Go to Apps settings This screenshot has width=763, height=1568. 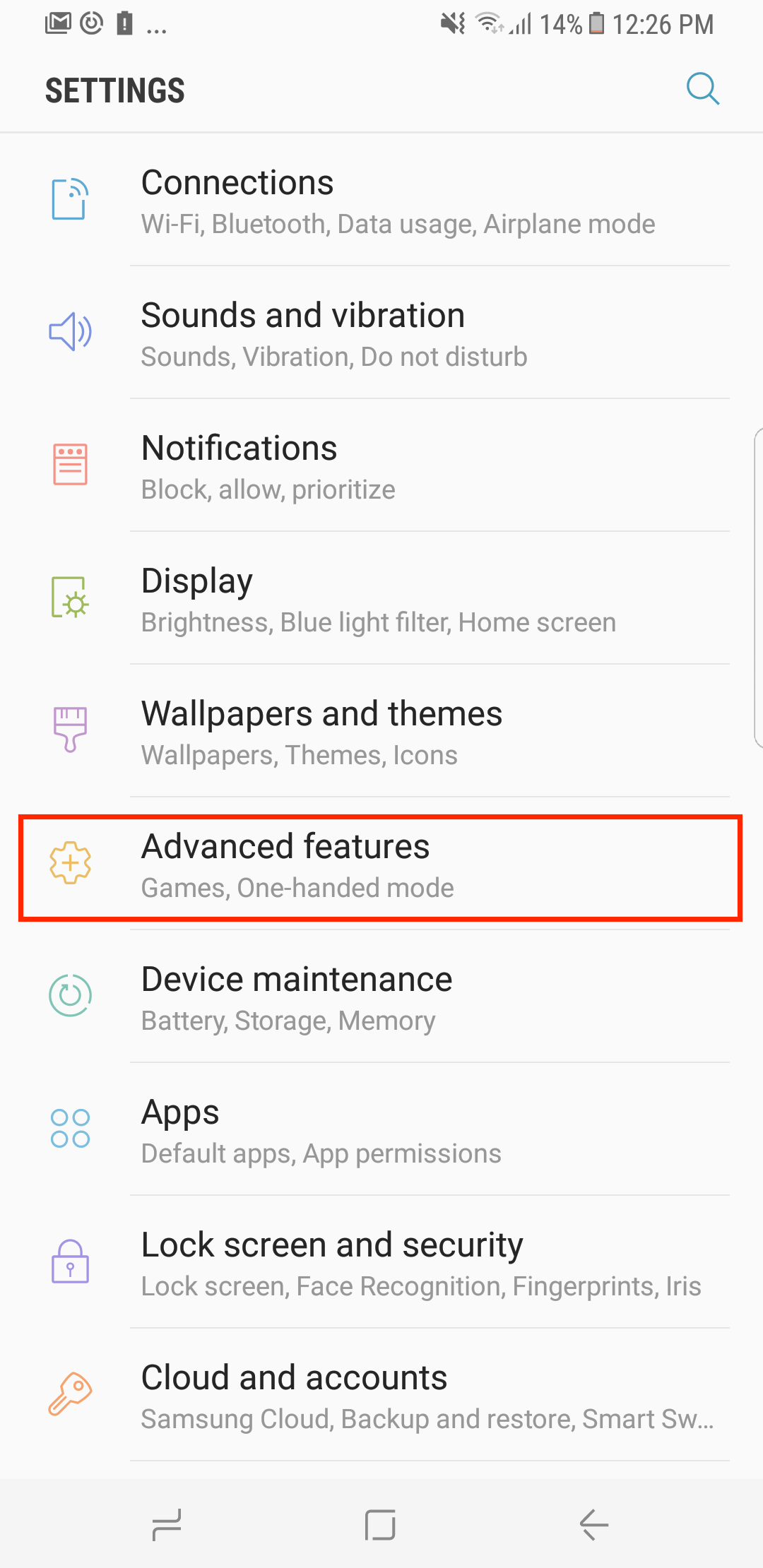click(x=381, y=1130)
